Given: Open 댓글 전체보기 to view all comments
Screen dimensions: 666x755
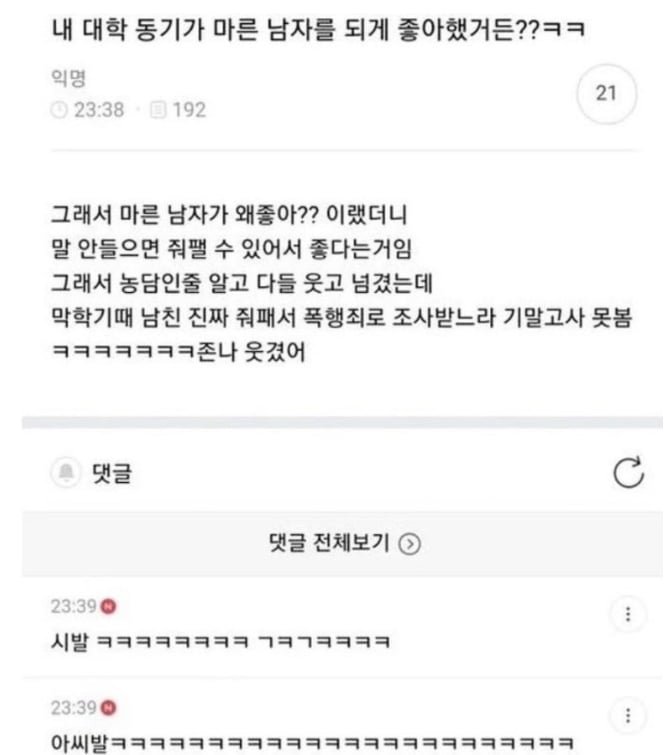Looking at the screenshot, I should tap(333, 545).
